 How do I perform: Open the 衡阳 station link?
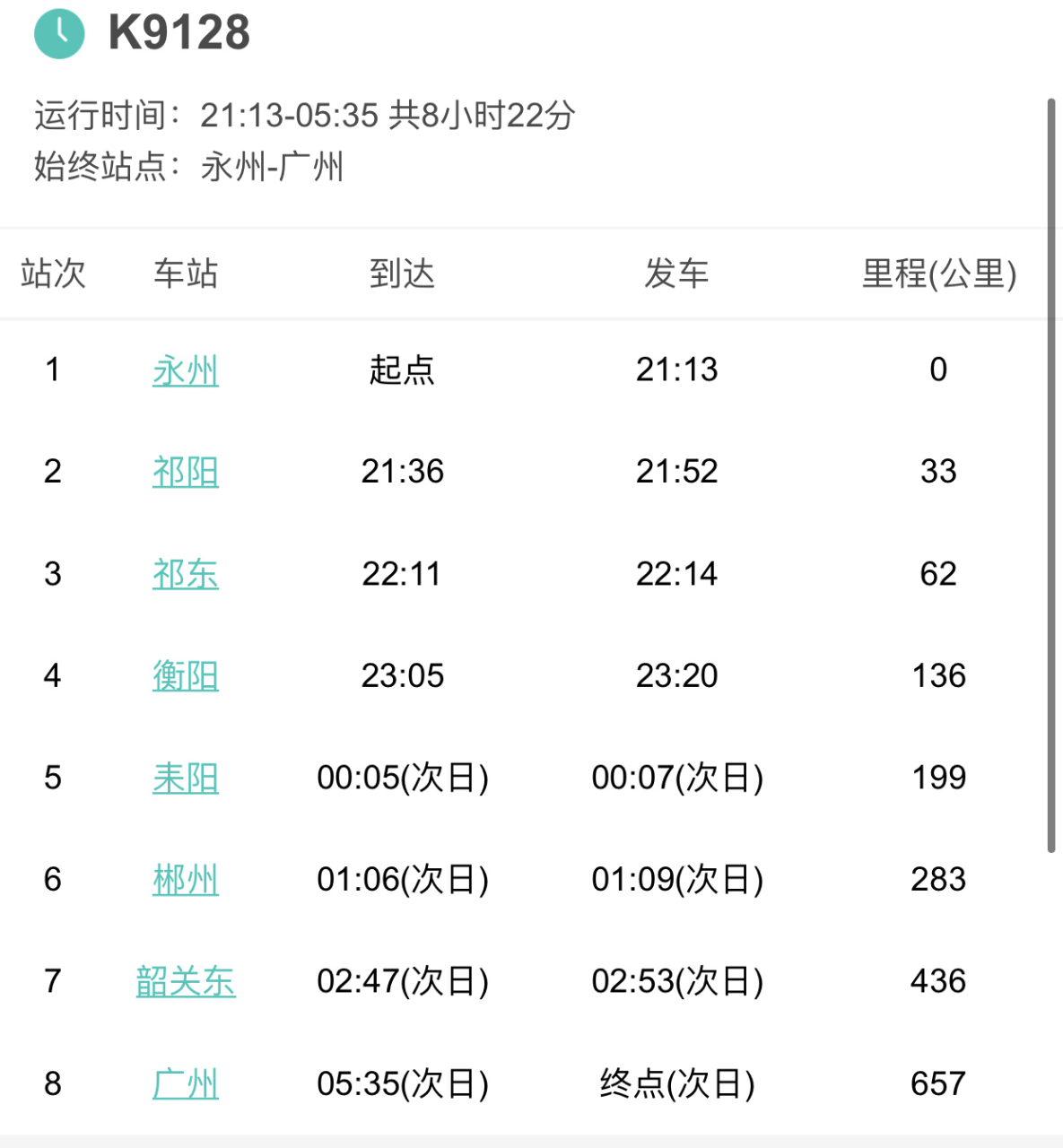pyautogui.click(x=186, y=676)
